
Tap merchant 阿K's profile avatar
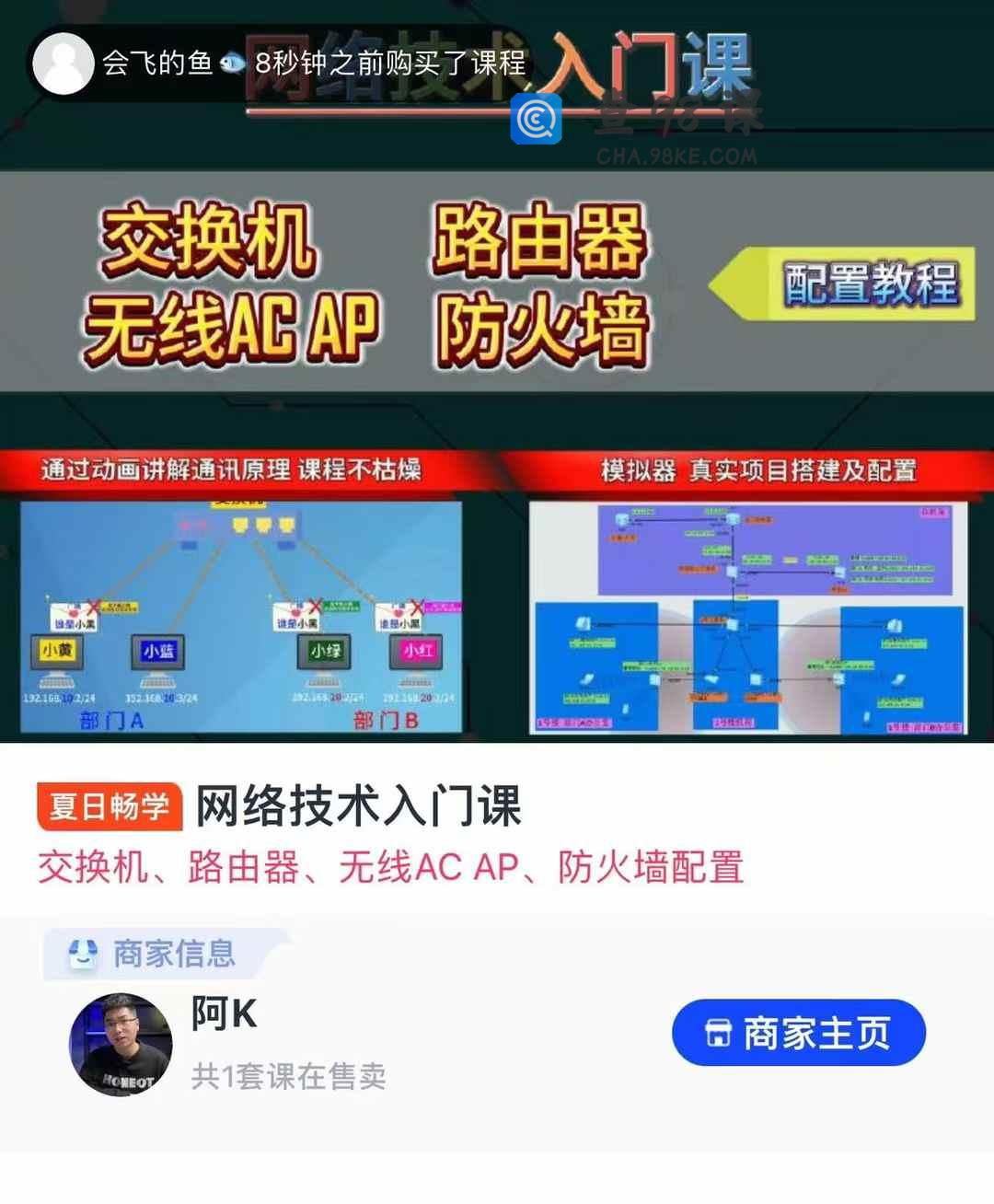click(121, 1045)
